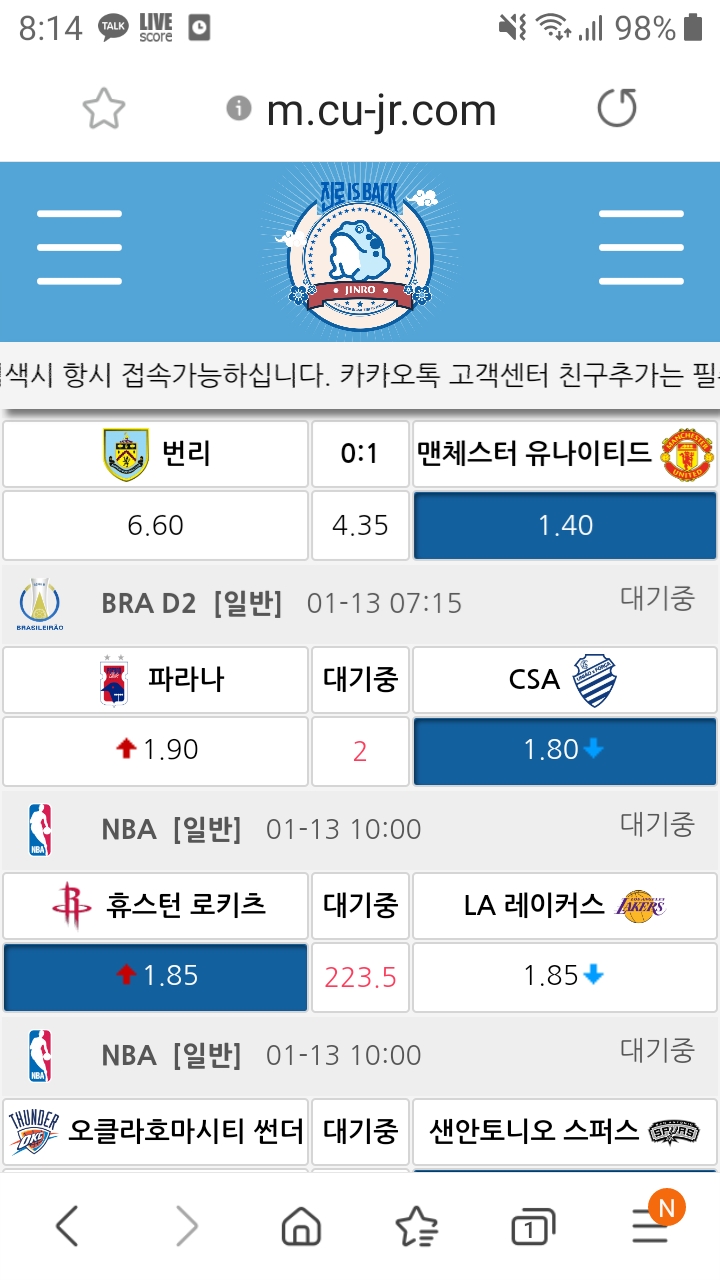Image resolution: width=720 pixels, height=1280 pixels.
Task: Go to the browser home page
Action: click(301, 1226)
